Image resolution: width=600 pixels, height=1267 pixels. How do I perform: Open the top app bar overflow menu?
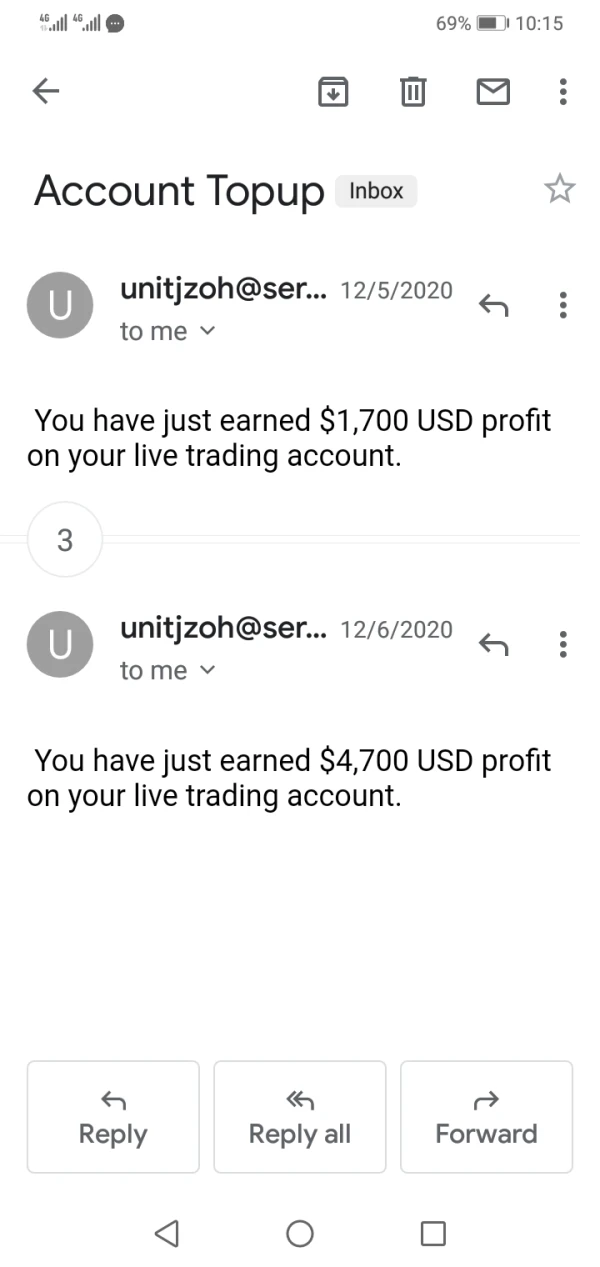563,92
